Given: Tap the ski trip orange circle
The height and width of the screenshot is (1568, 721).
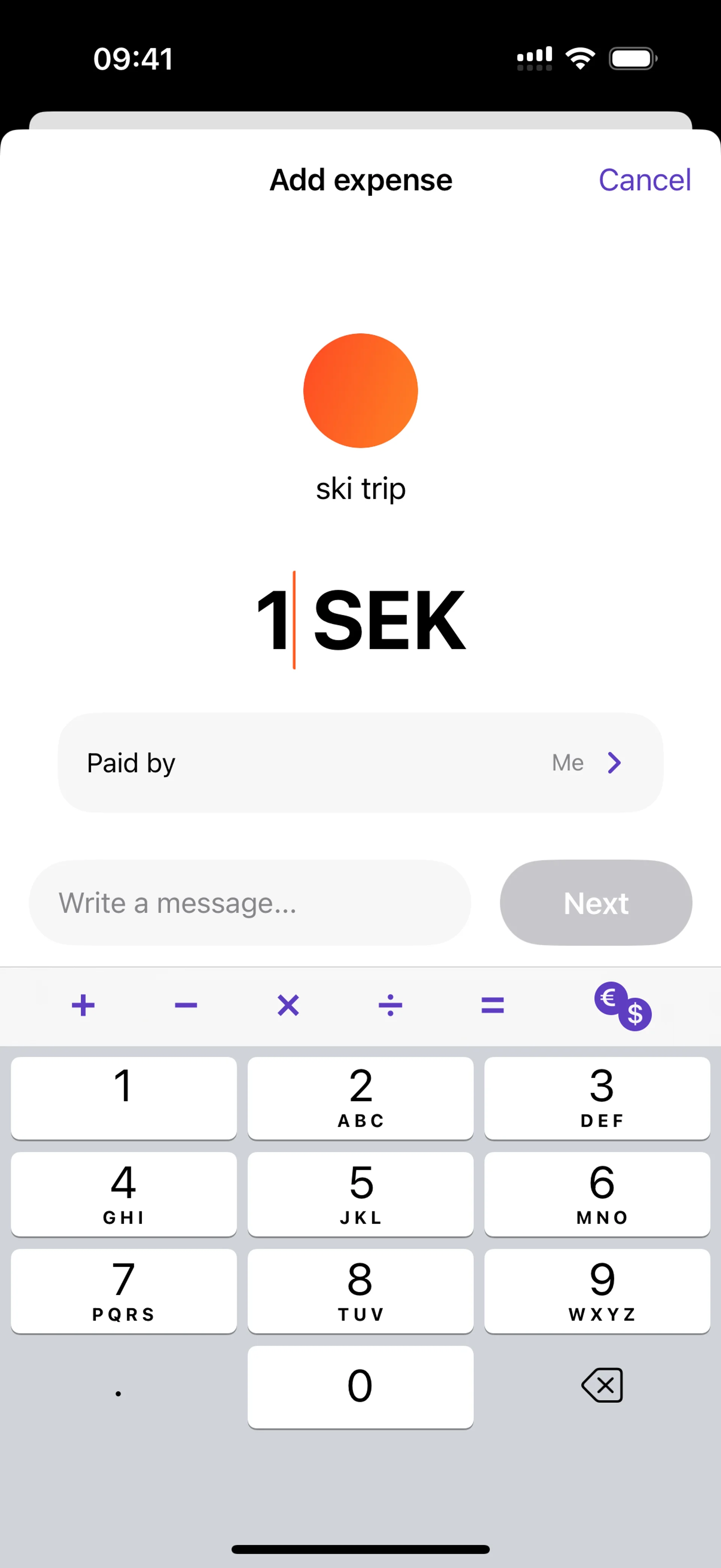Looking at the screenshot, I should click(360, 391).
